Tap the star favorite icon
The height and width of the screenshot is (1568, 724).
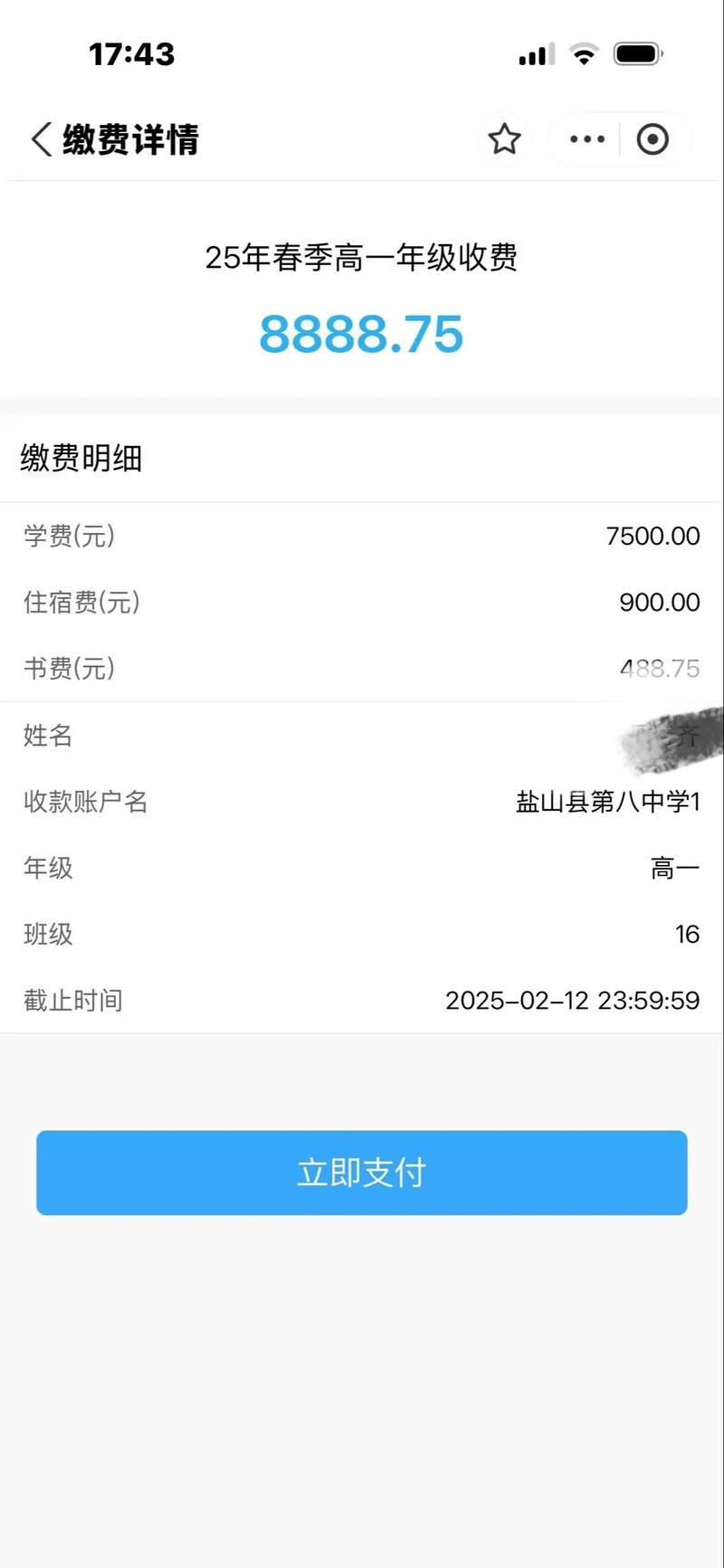[504, 139]
